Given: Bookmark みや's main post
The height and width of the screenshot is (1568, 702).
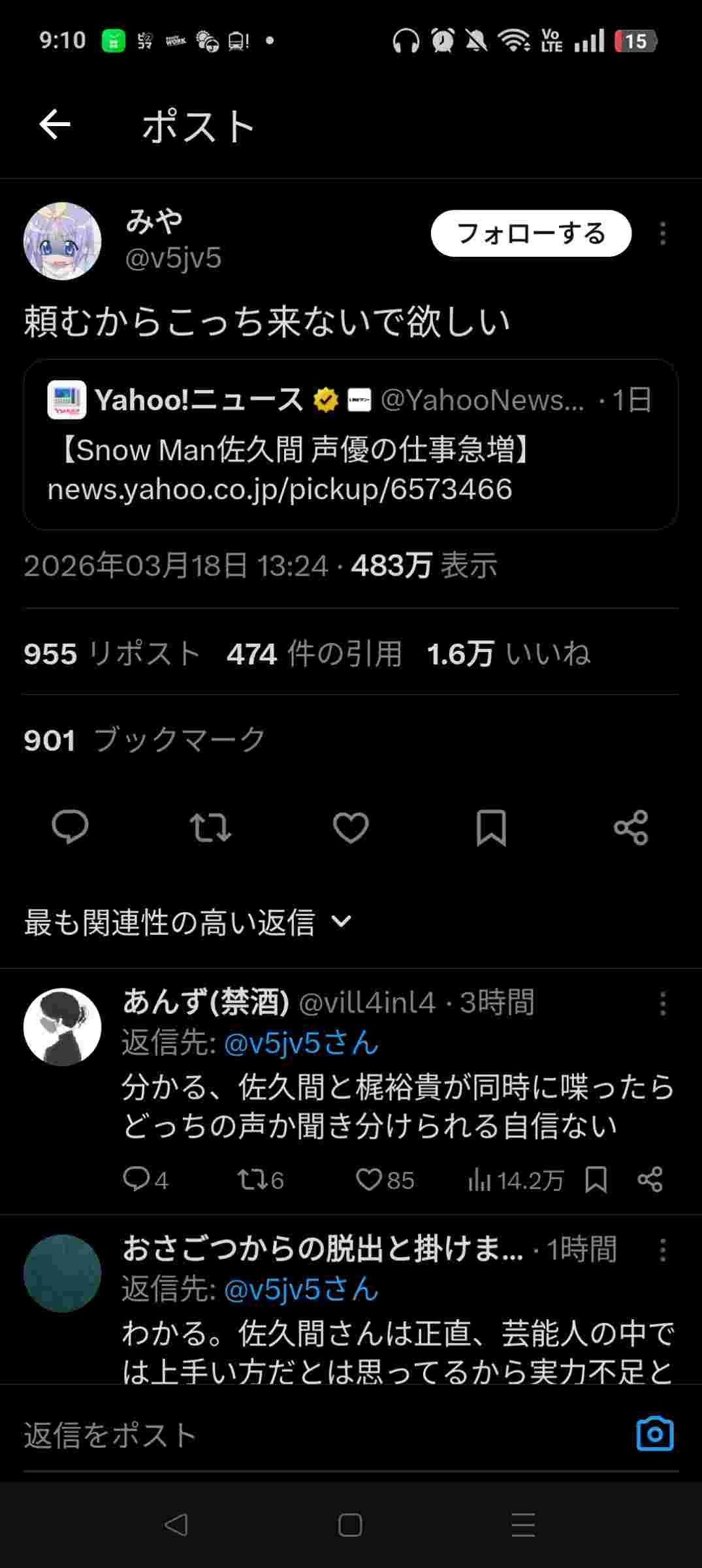Looking at the screenshot, I should [491, 828].
